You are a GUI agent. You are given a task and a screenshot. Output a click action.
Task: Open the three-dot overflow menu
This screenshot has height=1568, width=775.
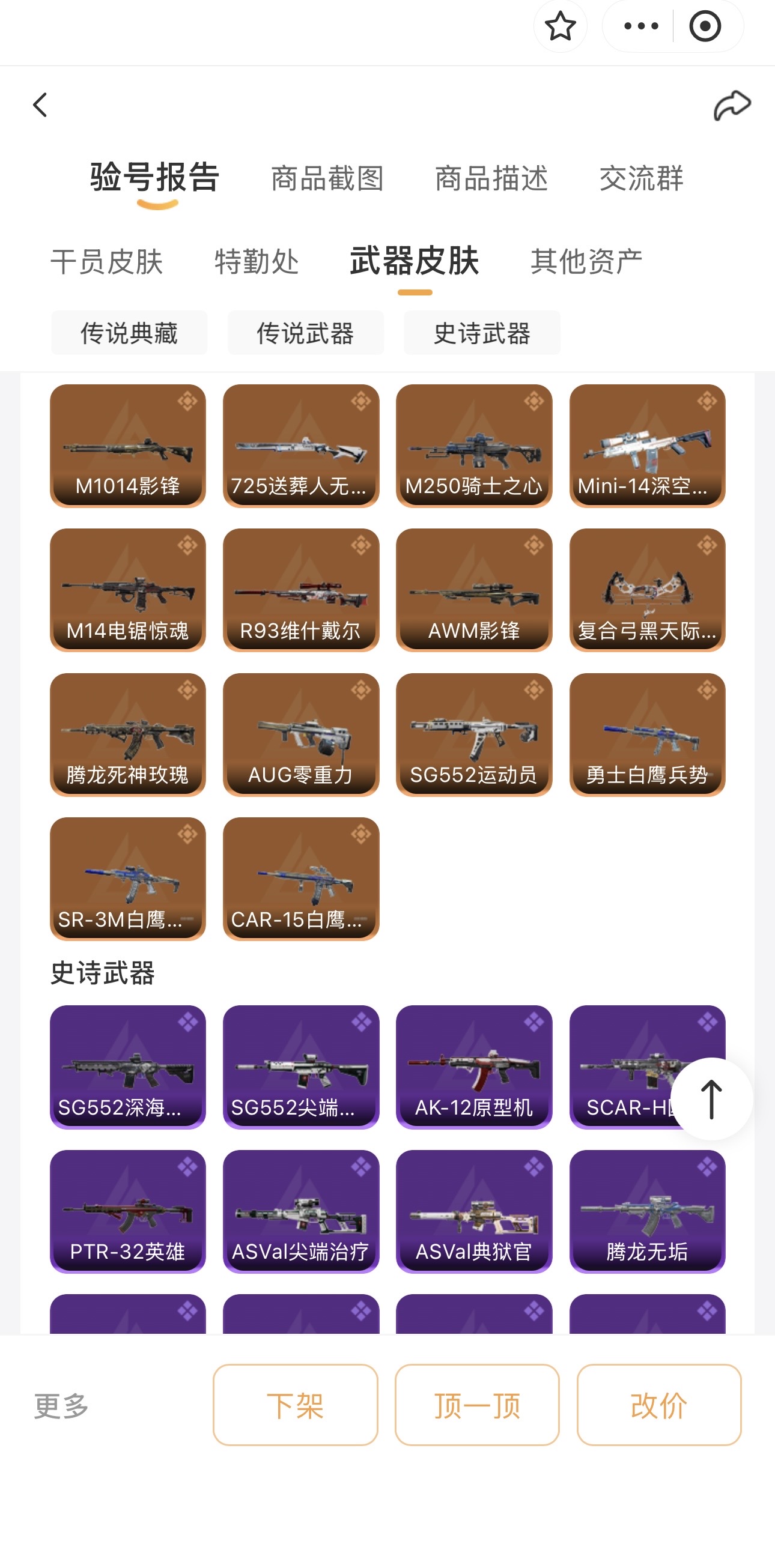click(x=640, y=26)
